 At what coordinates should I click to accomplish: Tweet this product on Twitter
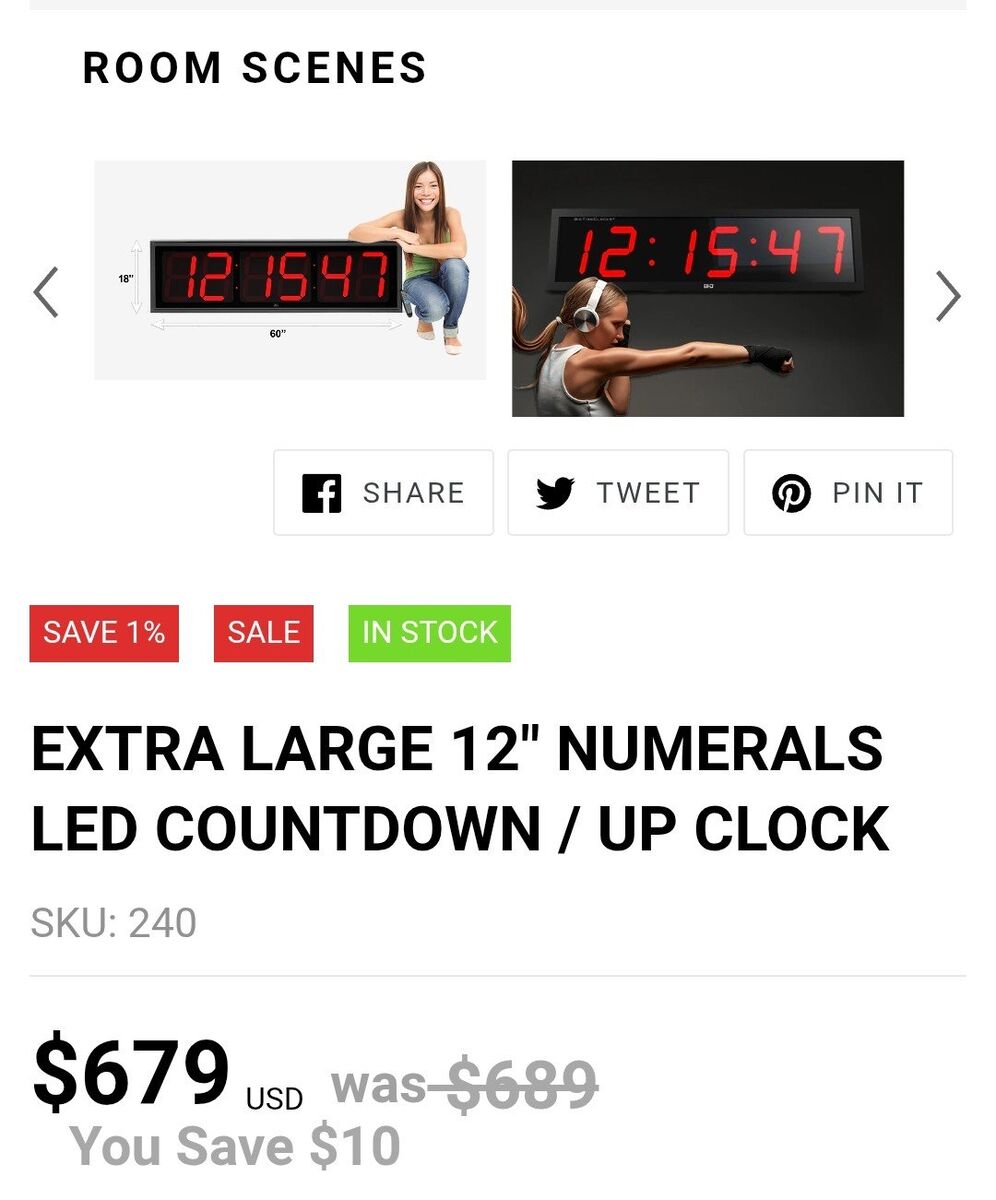point(618,493)
